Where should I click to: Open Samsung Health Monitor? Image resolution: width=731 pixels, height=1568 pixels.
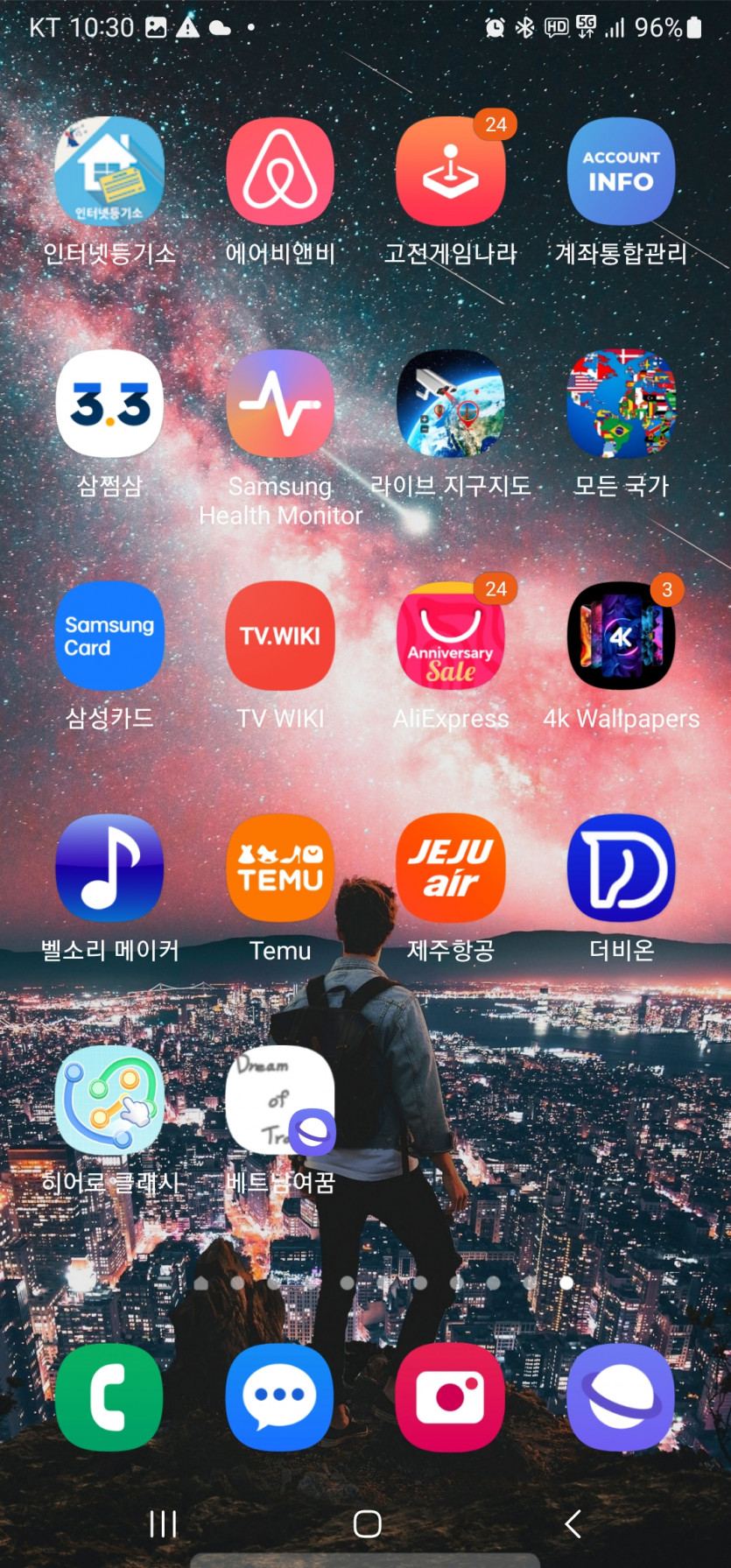pyautogui.click(x=279, y=404)
